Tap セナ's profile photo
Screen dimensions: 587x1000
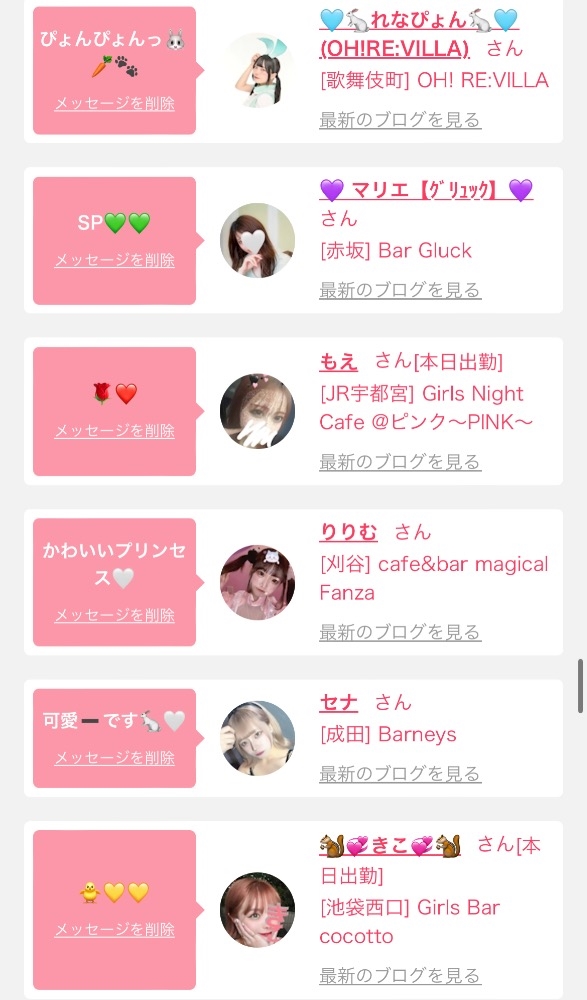pyautogui.click(x=258, y=739)
